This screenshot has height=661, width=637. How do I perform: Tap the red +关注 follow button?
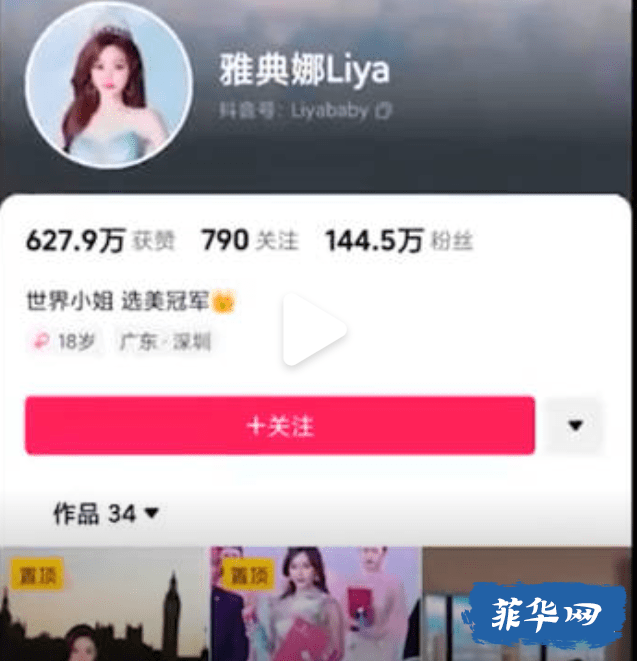(x=279, y=426)
